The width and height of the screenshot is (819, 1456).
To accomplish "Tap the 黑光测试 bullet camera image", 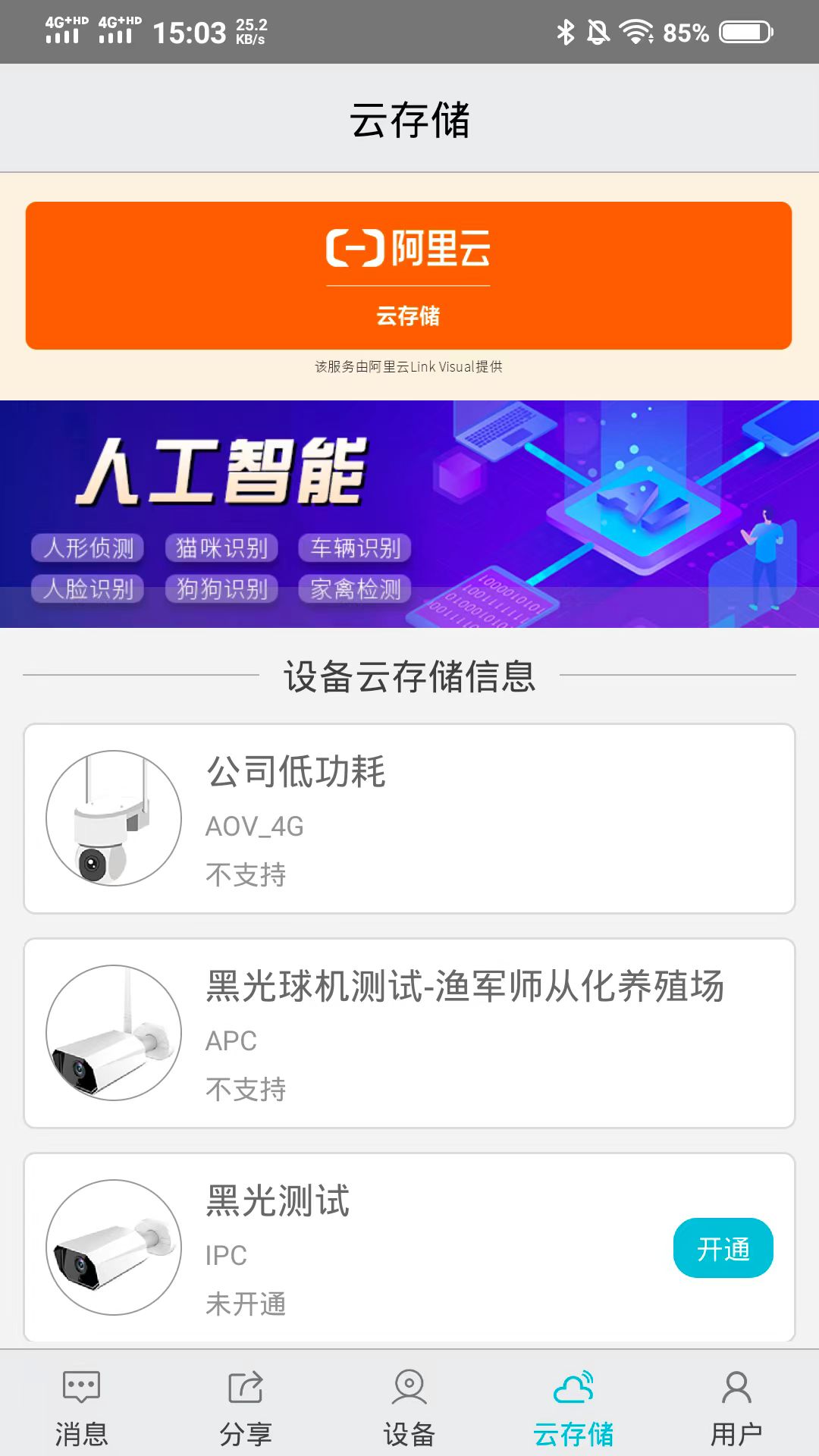I will pyautogui.click(x=112, y=1249).
